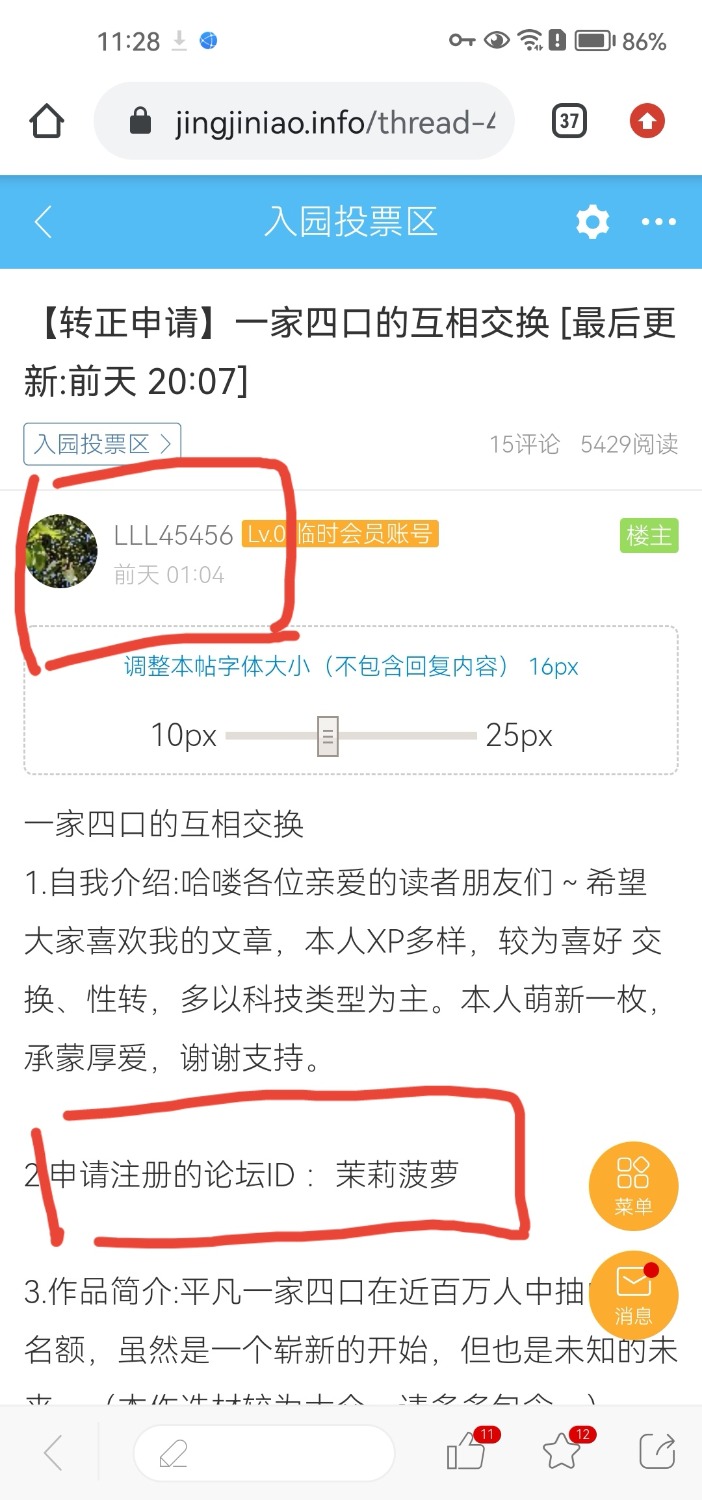Open the three-dot overflow menu
The image size is (702, 1500).
click(659, 222)
